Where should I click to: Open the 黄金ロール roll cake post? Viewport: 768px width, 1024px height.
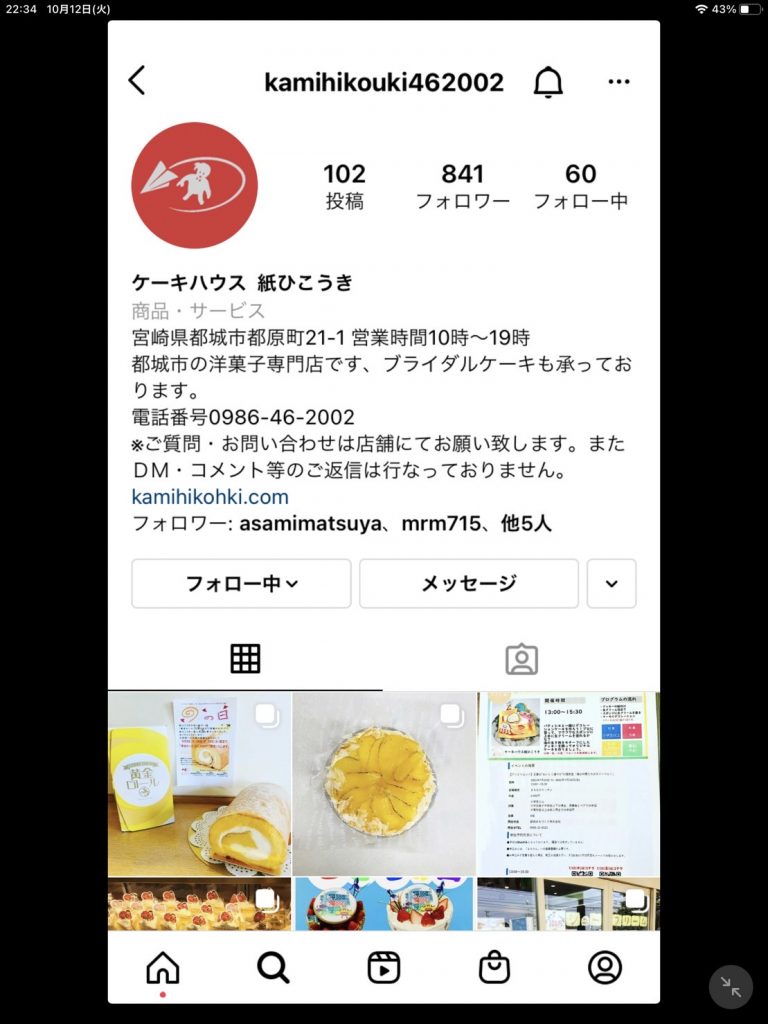tap(200, 783)
